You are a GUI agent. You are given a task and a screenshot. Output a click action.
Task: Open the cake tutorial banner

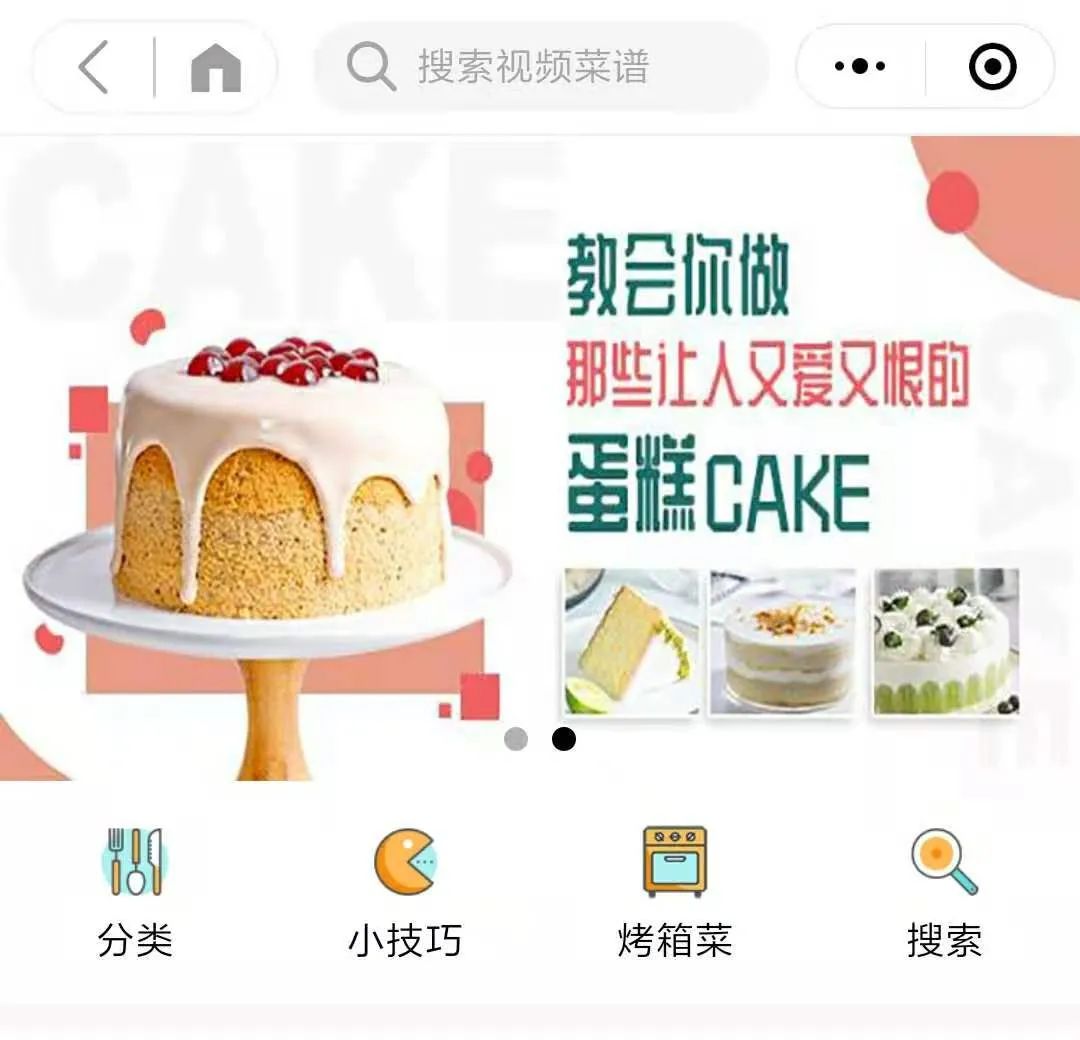coord(540,450)
